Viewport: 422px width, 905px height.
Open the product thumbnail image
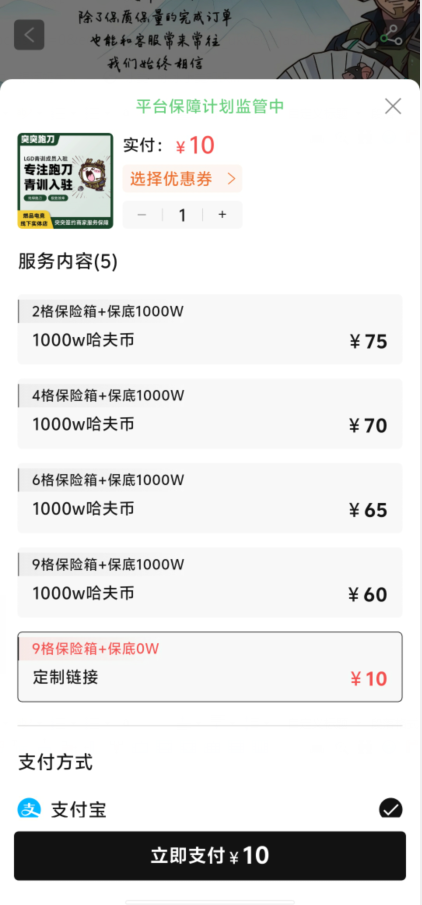click(65, 181)
